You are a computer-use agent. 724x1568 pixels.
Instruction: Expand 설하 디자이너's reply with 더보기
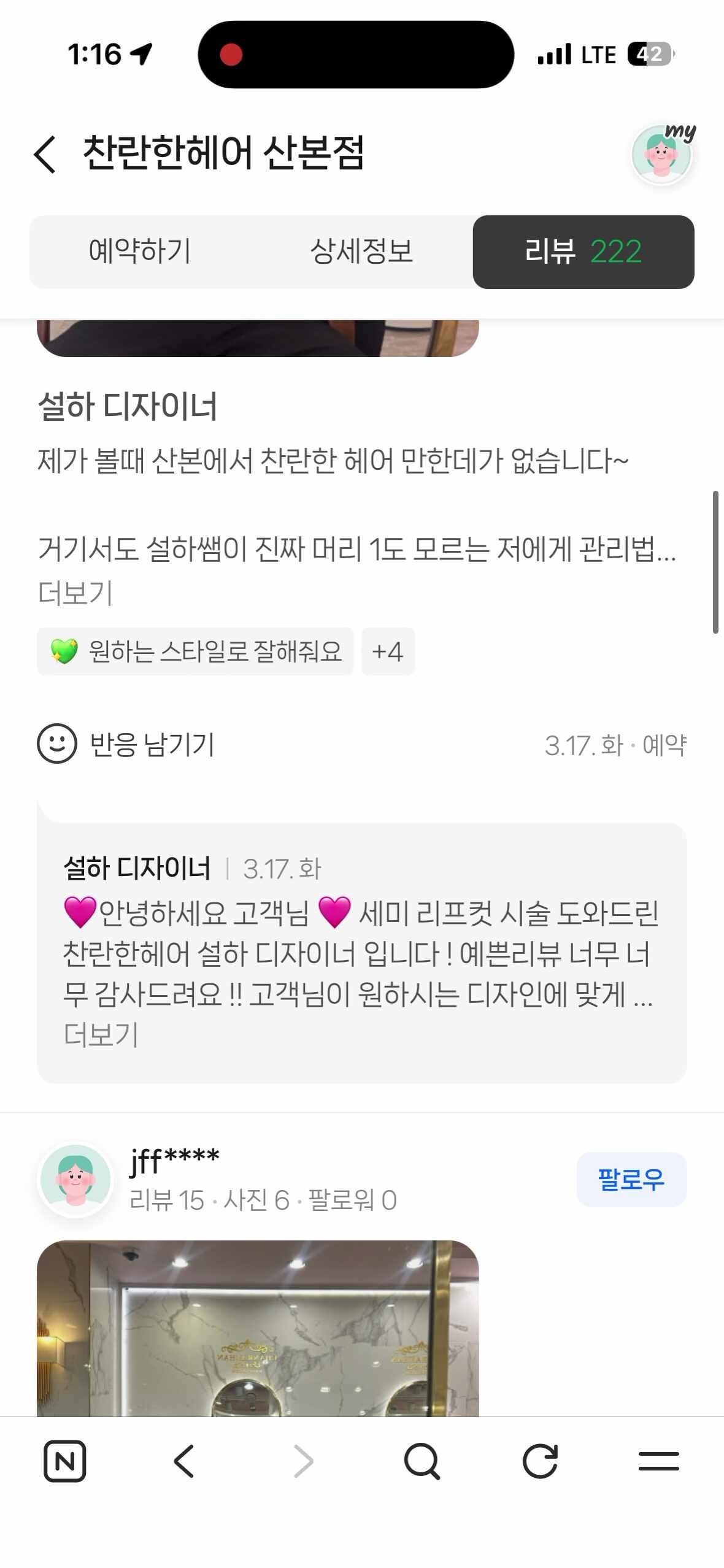101,1034
